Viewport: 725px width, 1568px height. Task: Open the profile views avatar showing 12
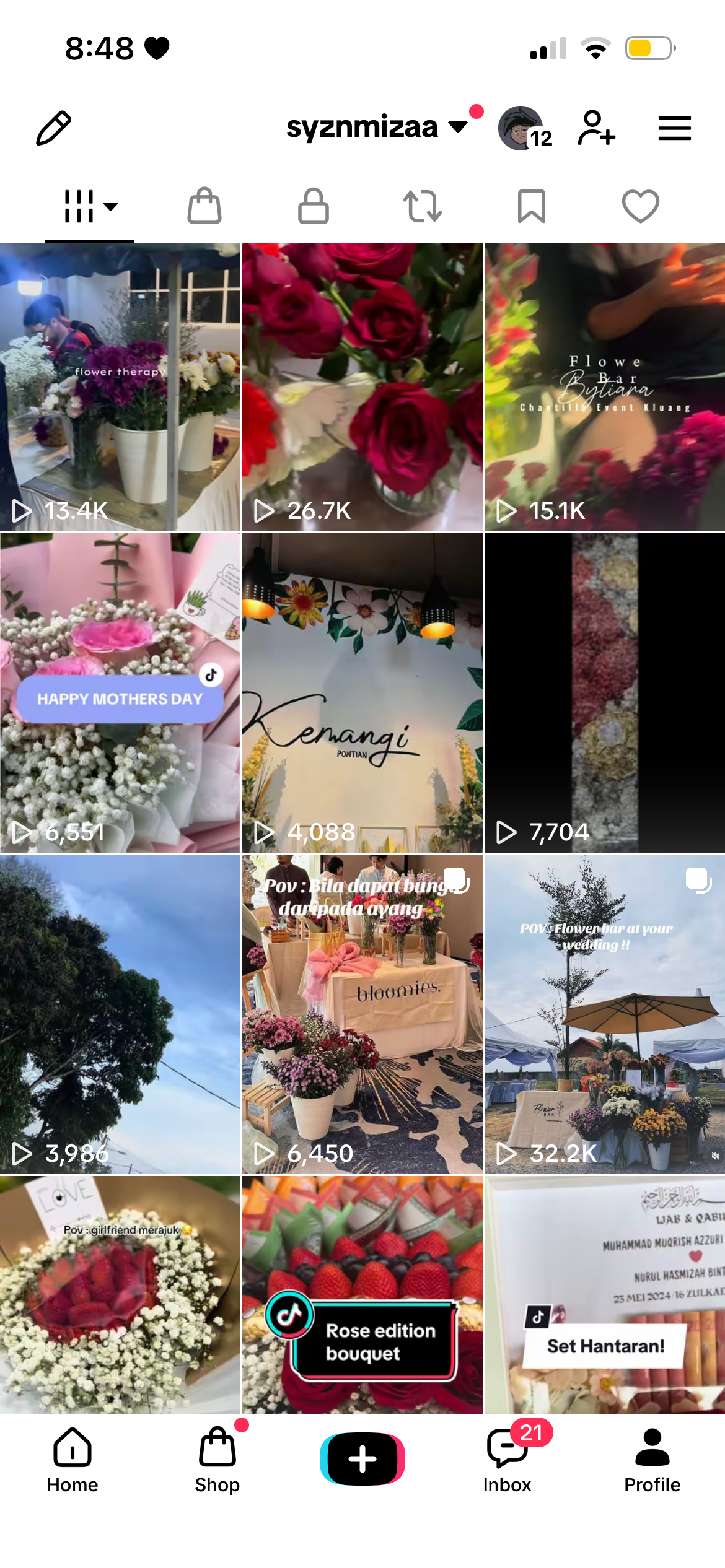[x=524, y=128]
